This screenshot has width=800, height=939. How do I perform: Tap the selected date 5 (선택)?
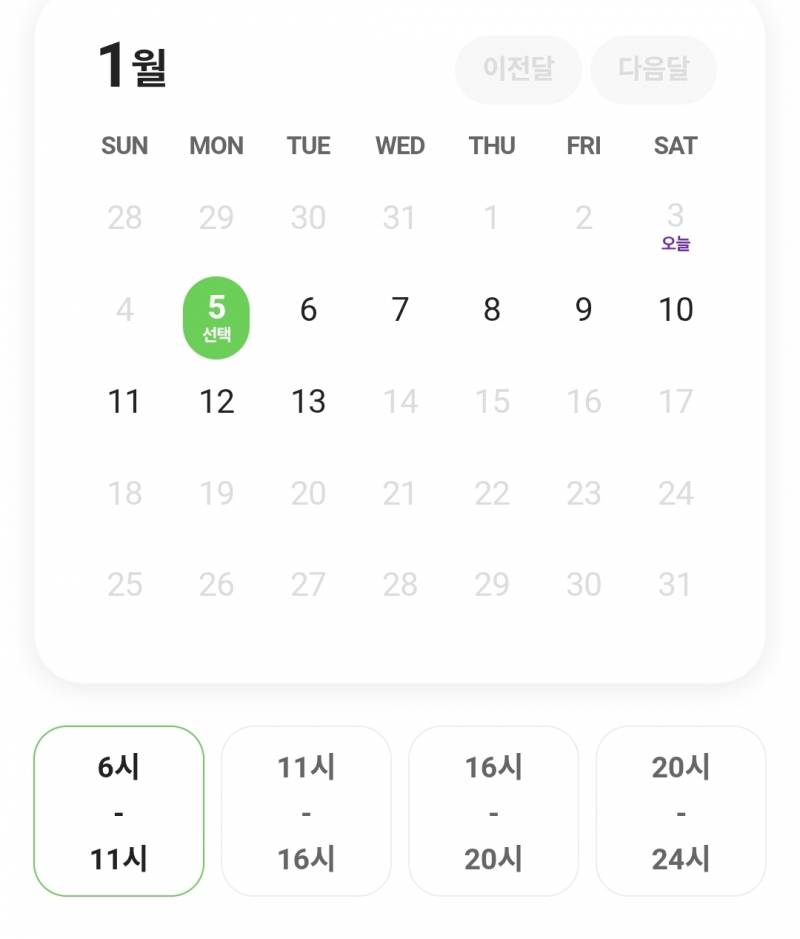click(216, 317)
